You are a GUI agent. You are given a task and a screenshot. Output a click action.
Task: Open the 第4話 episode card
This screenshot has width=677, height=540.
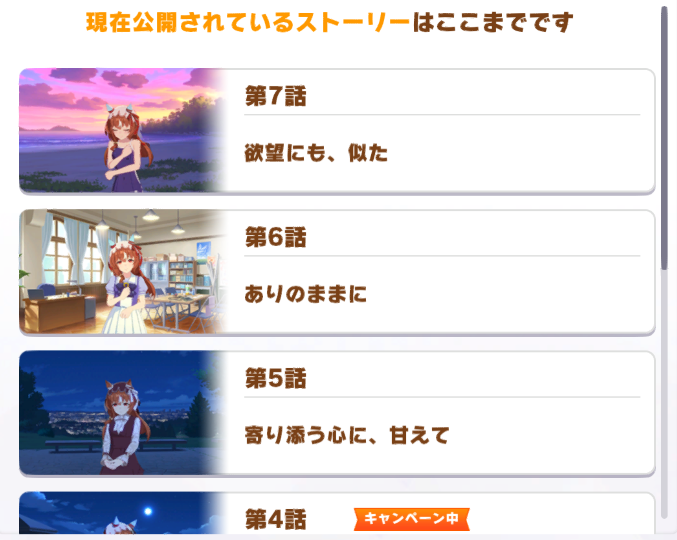pyautogui.click(x=337, y=516)
